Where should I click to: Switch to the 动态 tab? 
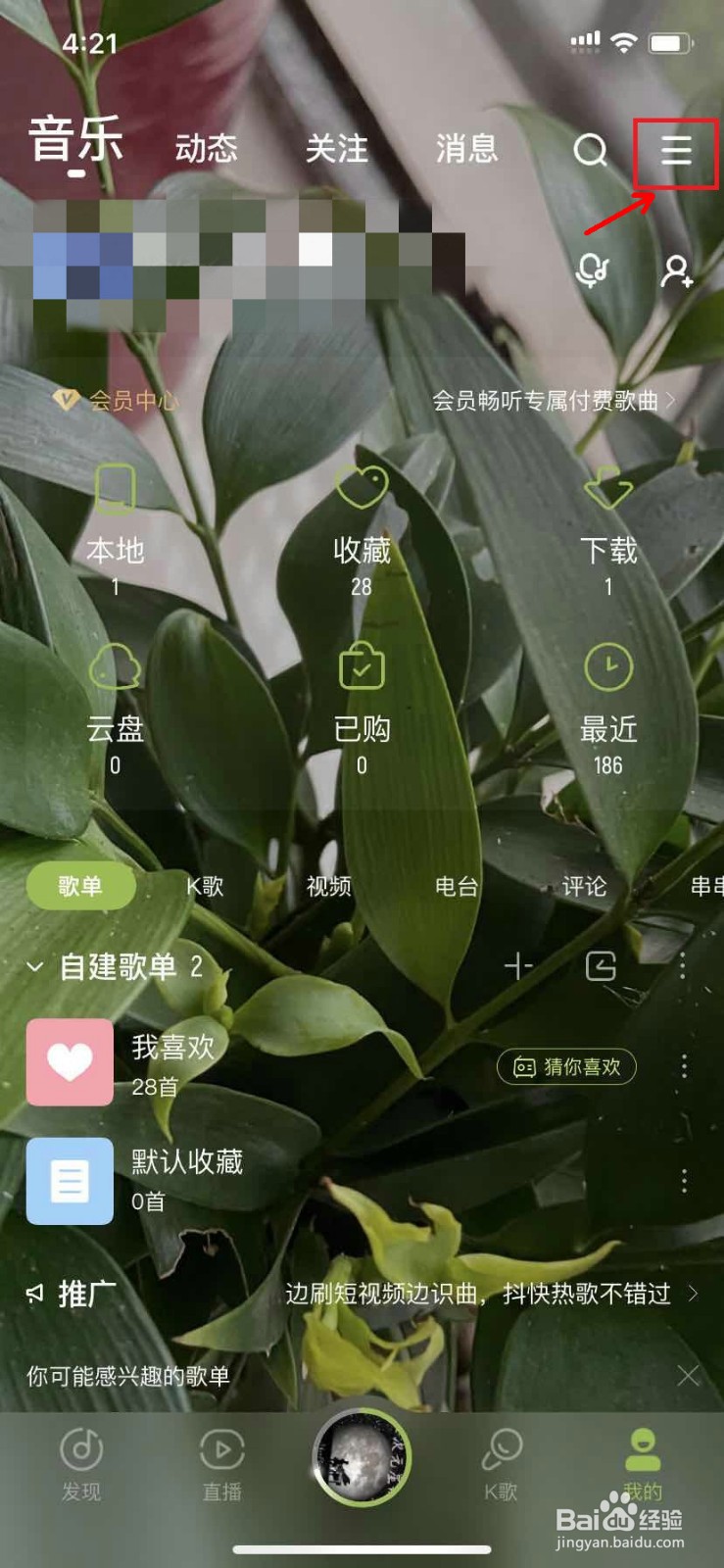point(207,149)
